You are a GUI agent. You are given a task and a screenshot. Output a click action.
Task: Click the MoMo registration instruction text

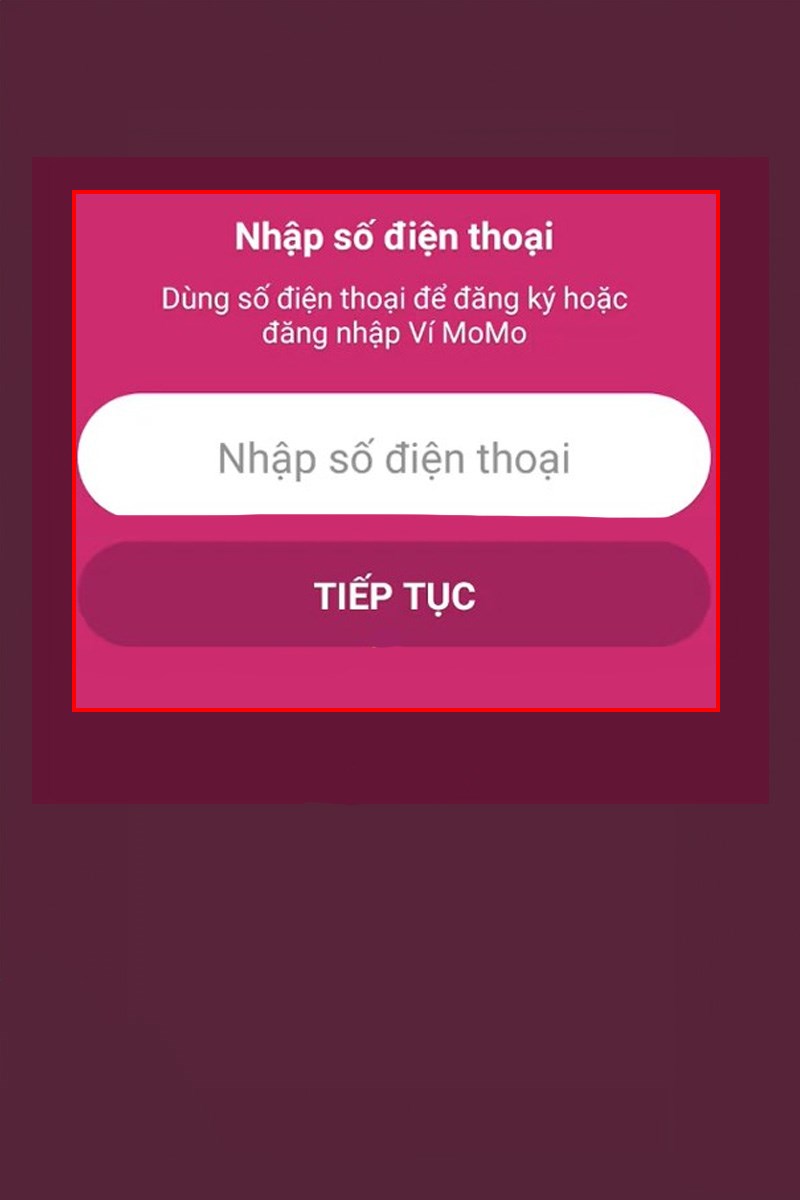pyautogui.click(x=395, y=314)
